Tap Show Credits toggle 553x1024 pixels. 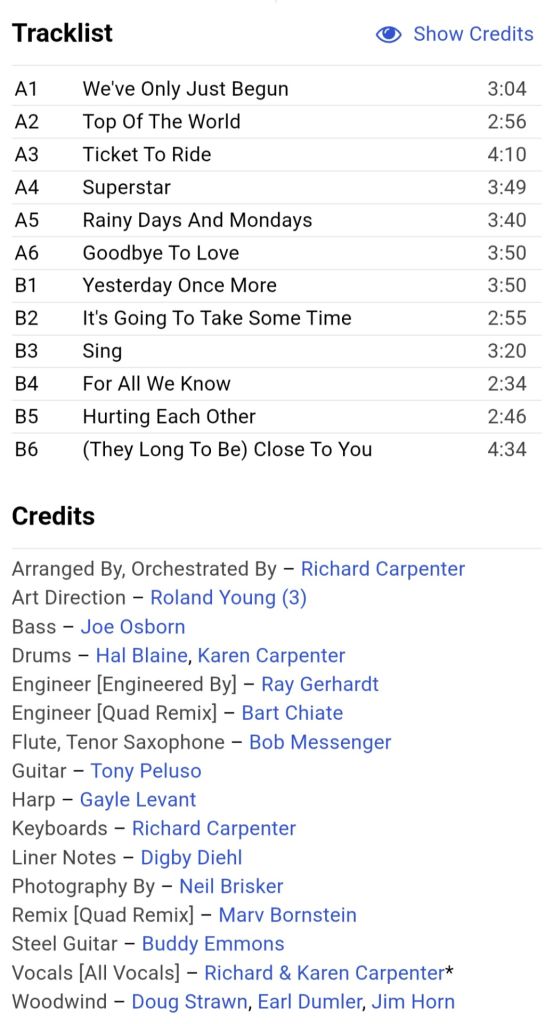coord(455,34)
